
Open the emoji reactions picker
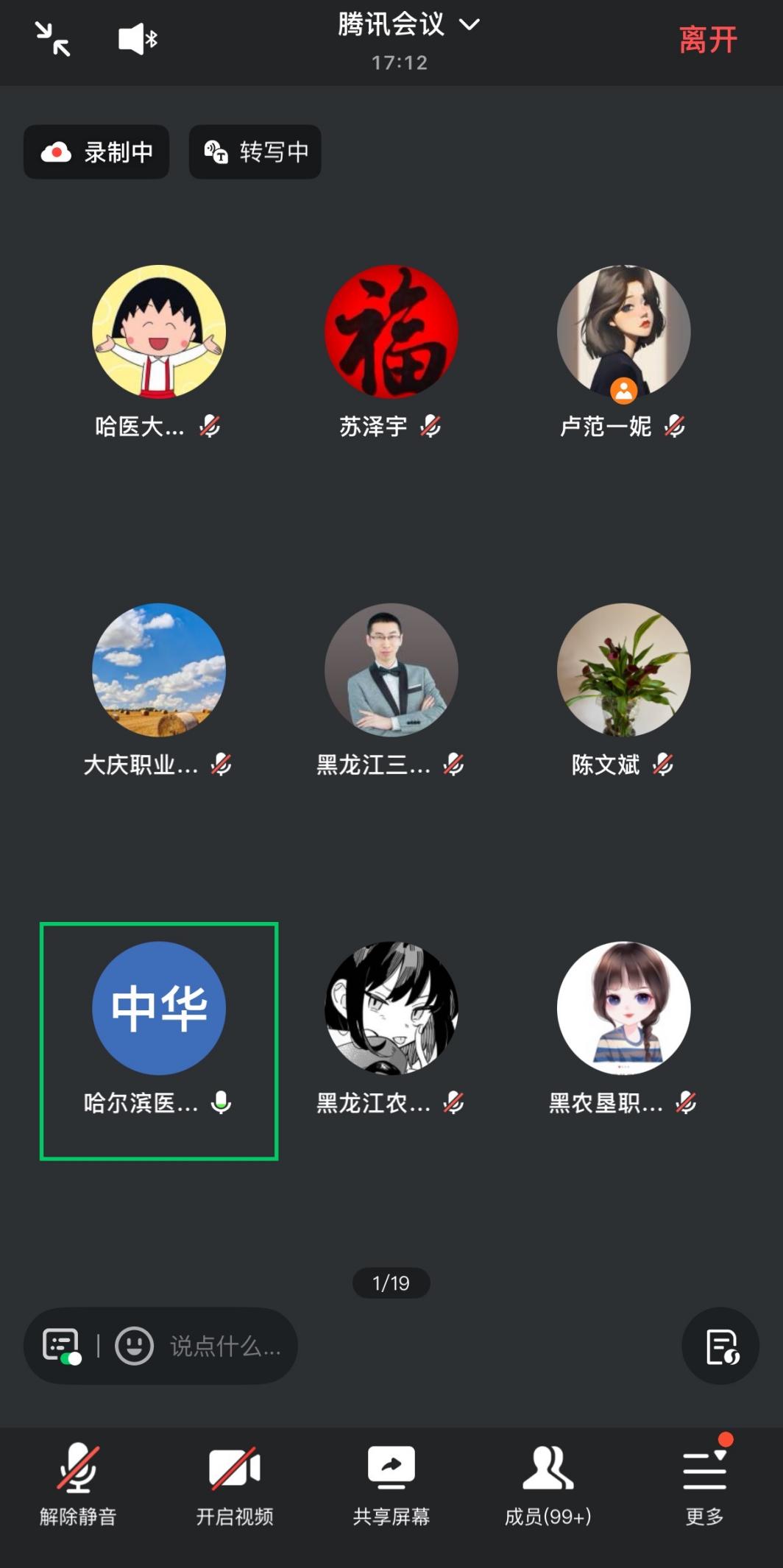[x=135, y=1346]
